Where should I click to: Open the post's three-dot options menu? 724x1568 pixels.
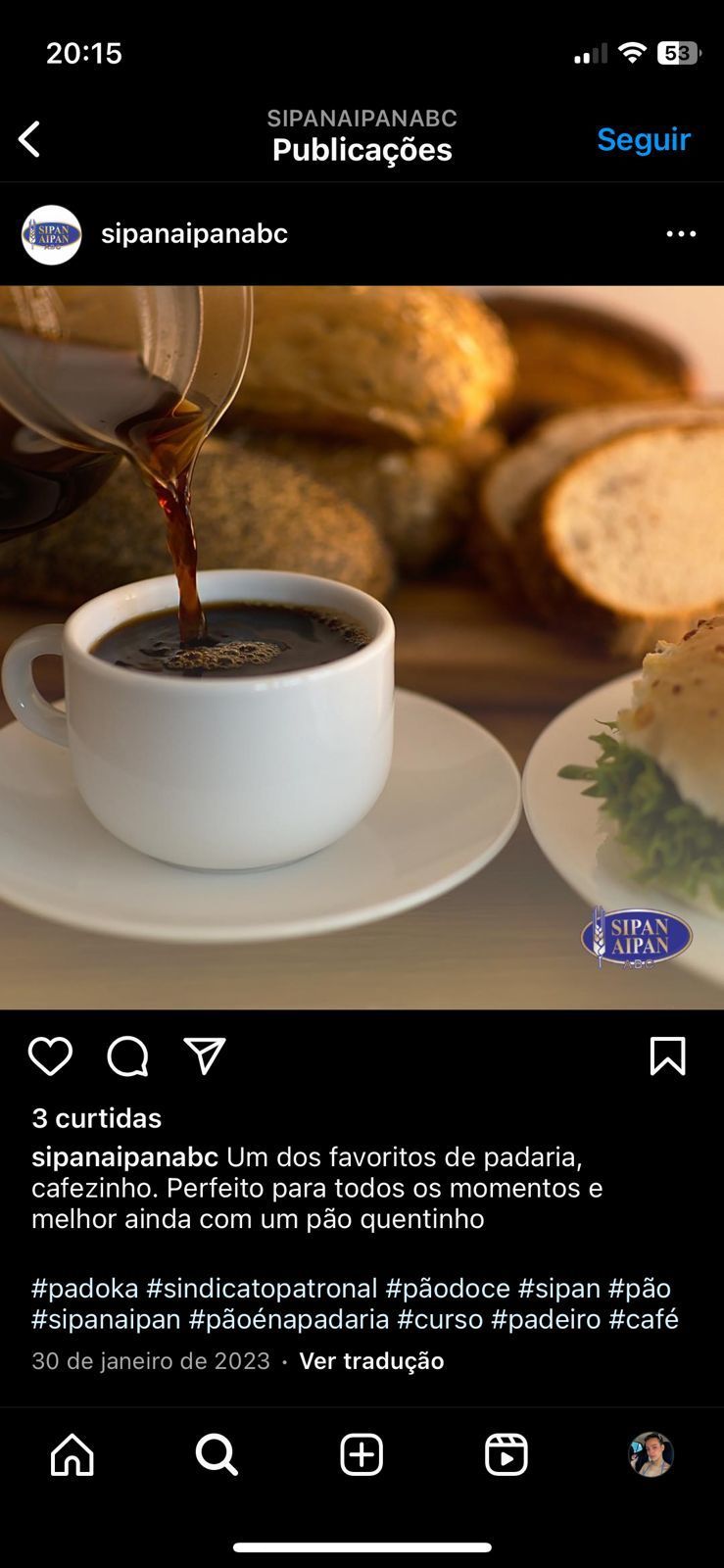(681, 234)
